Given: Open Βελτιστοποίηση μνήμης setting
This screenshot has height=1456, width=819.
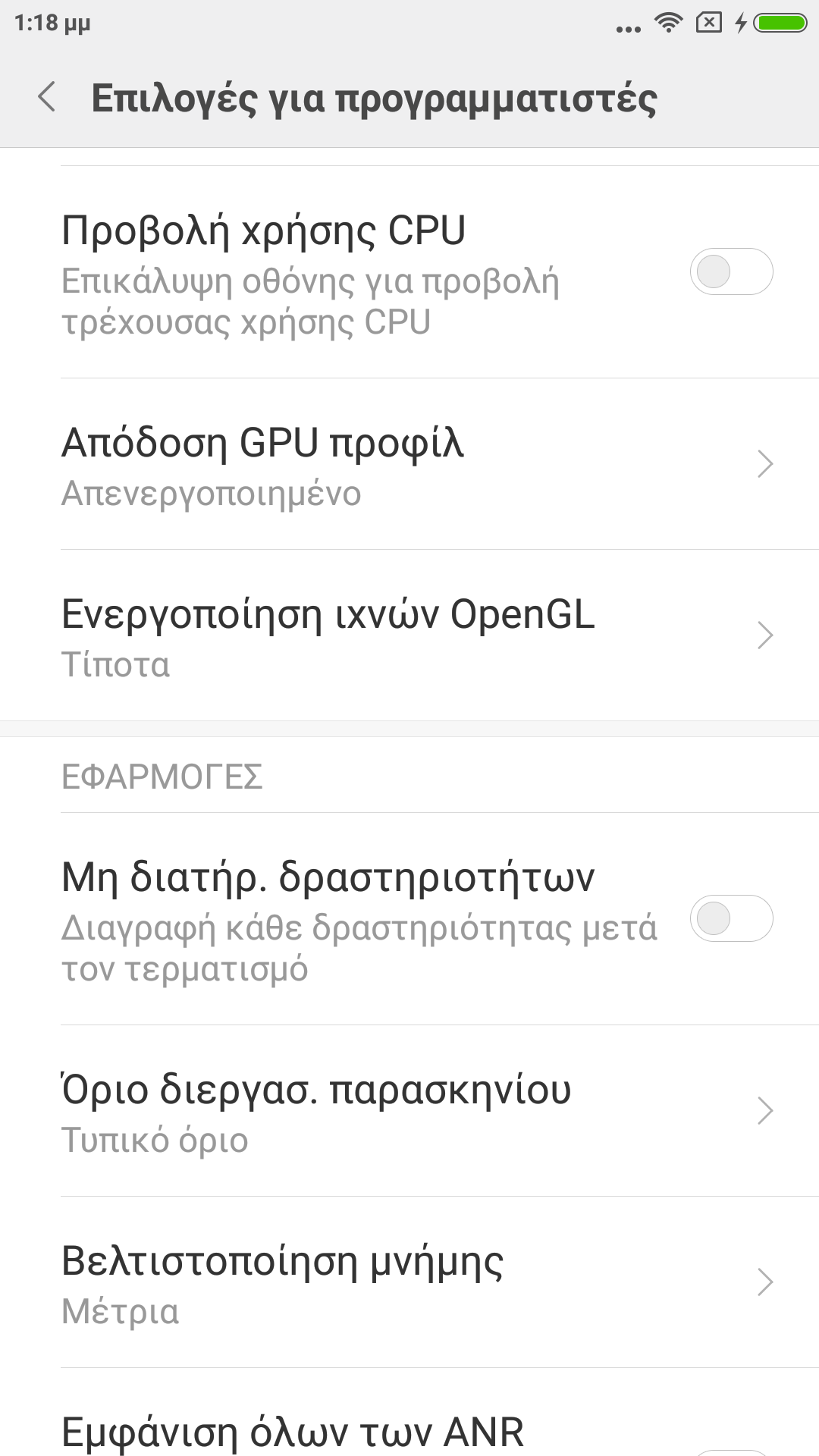Looking at the screenshot, I should [x=409, y=1282].
